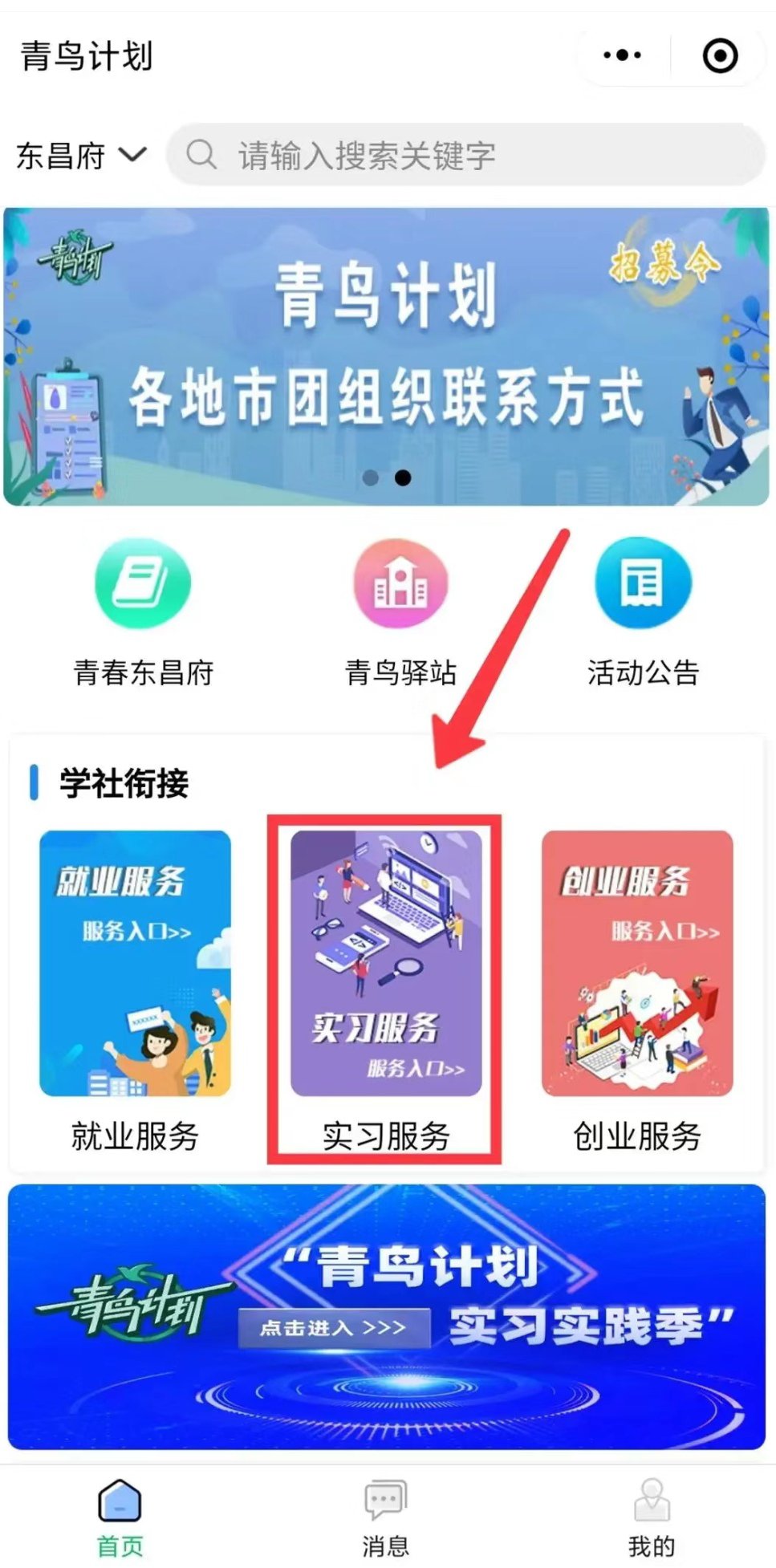Enter the 创业服务 card
776x1568 pixels.
click(x=637, y=989)
